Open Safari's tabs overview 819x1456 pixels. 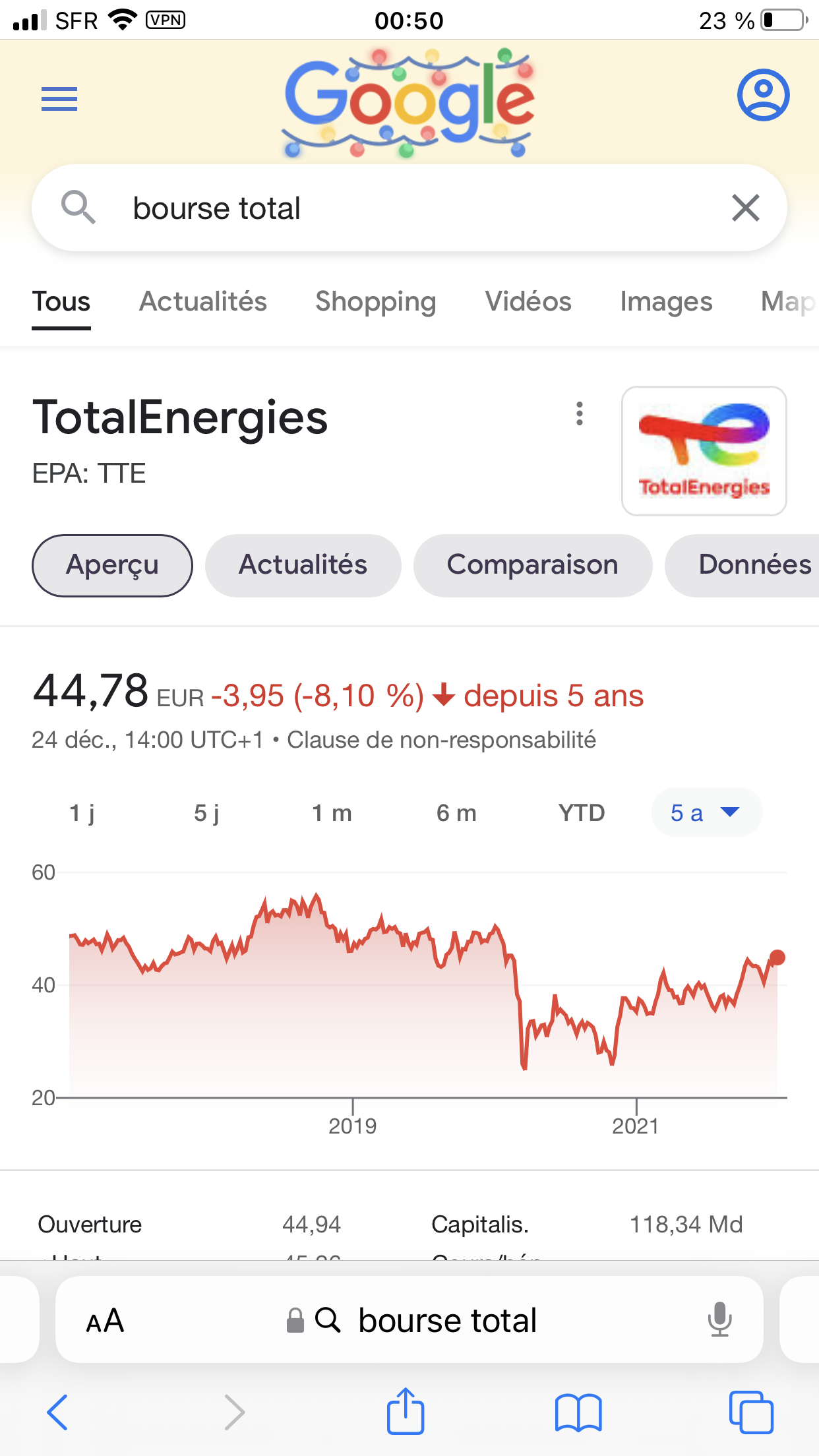pos(750,1412)
